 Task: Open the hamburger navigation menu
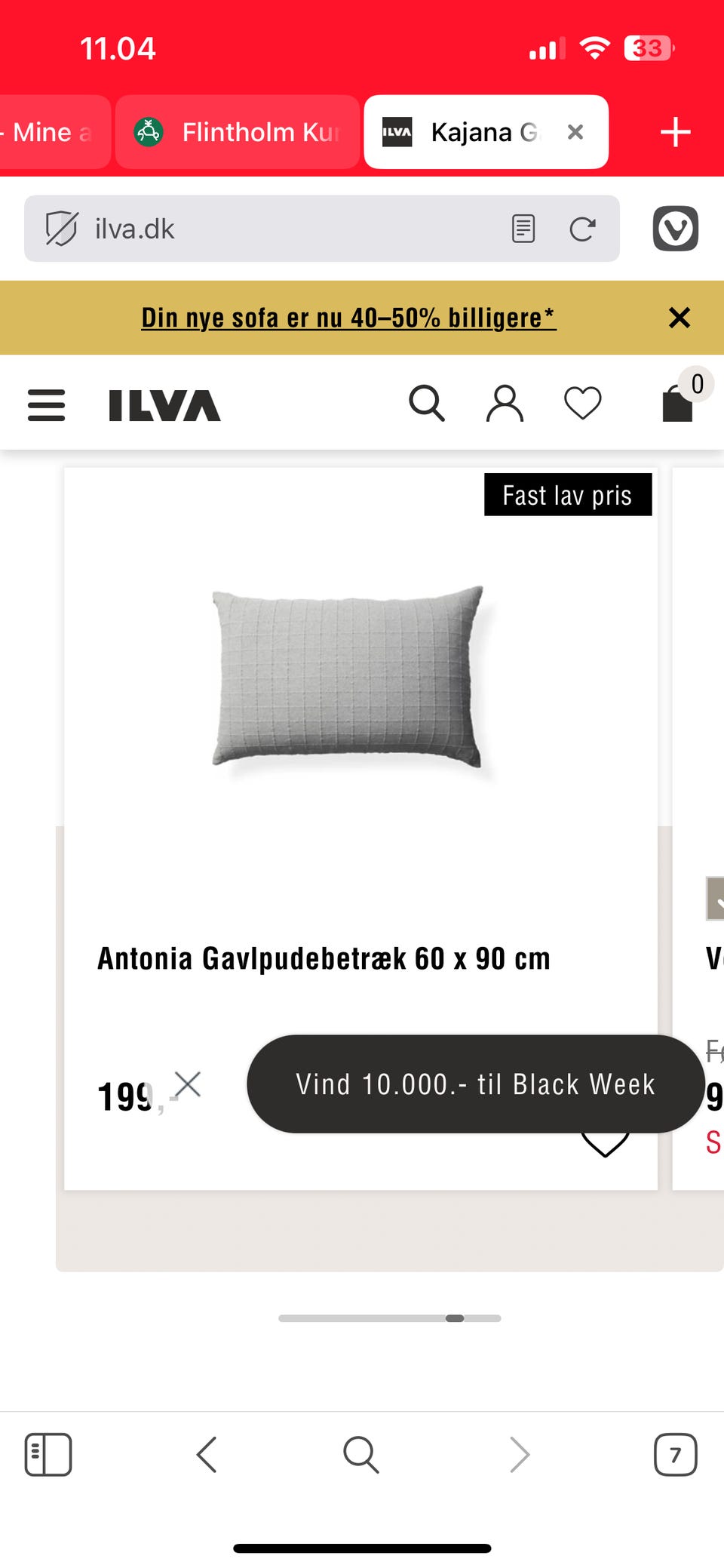pos(45,404)
